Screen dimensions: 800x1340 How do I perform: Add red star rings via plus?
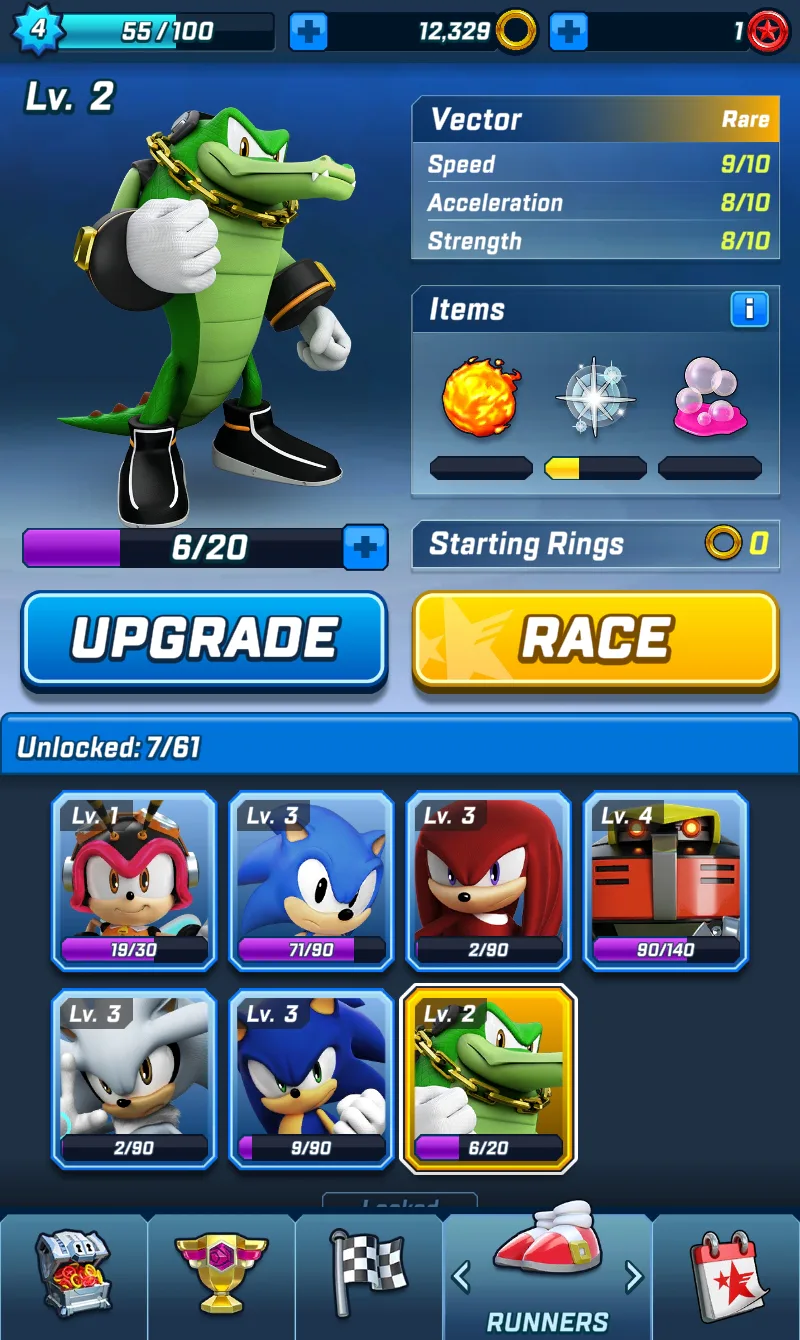[x=568, y=32]
